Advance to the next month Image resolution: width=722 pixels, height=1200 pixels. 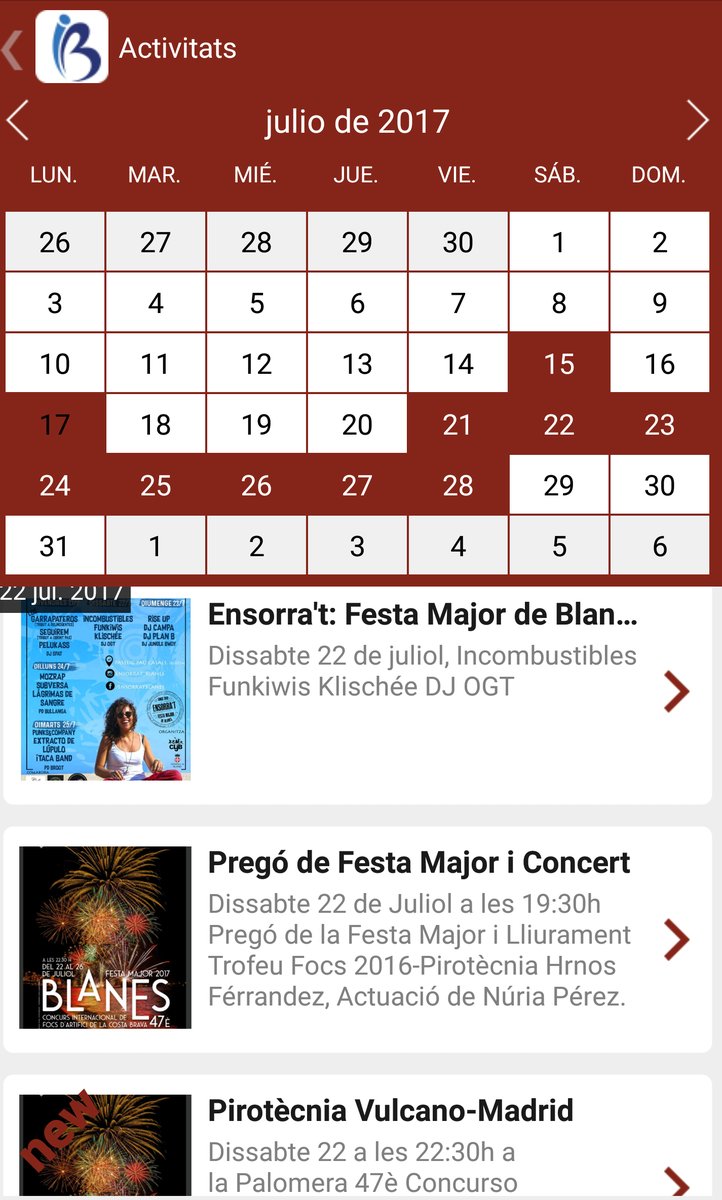(x=698, y=121)
